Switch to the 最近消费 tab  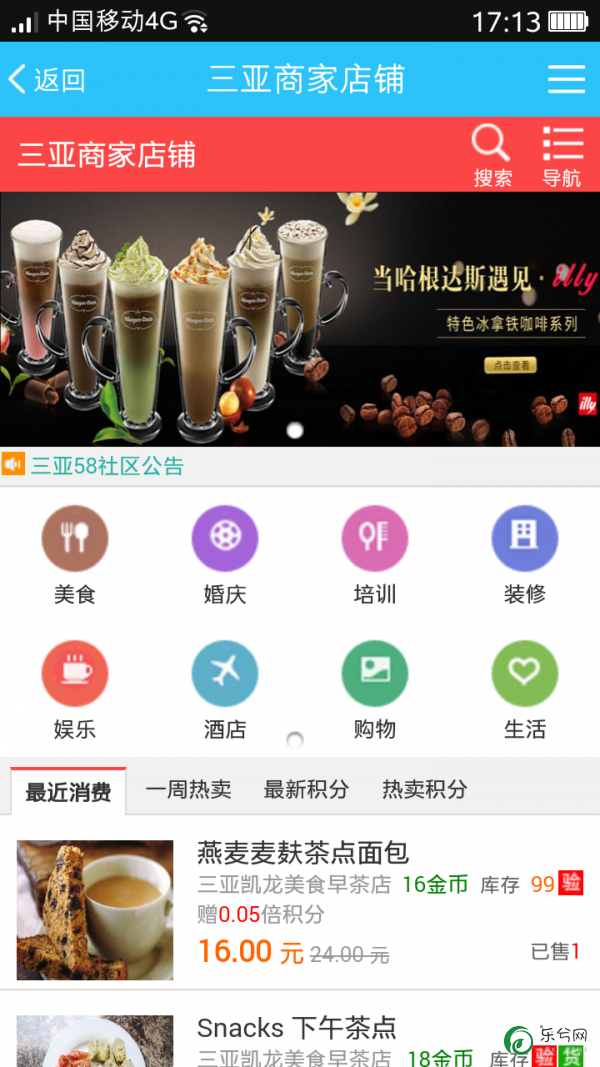pos(68,792)
